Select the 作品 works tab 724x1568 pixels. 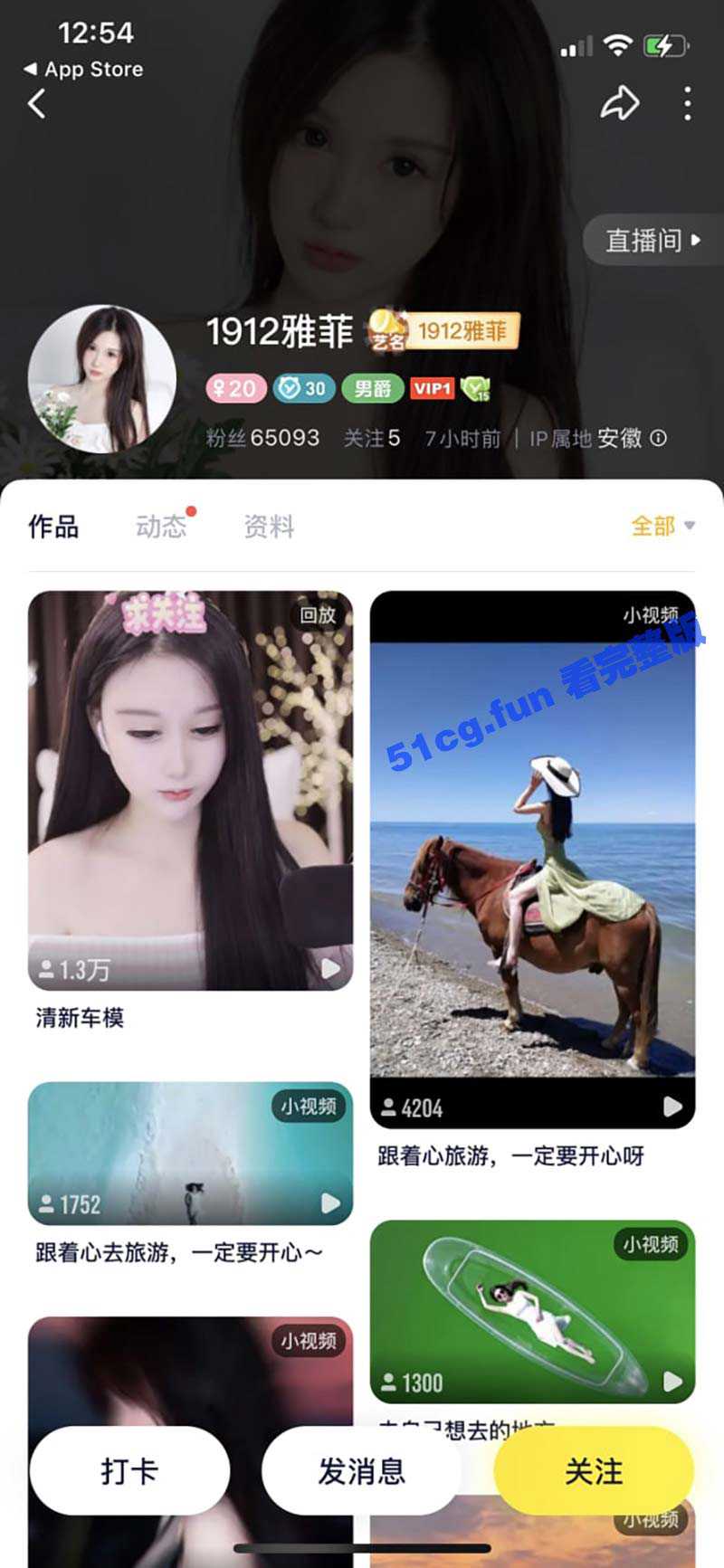[x=54, y=527]
